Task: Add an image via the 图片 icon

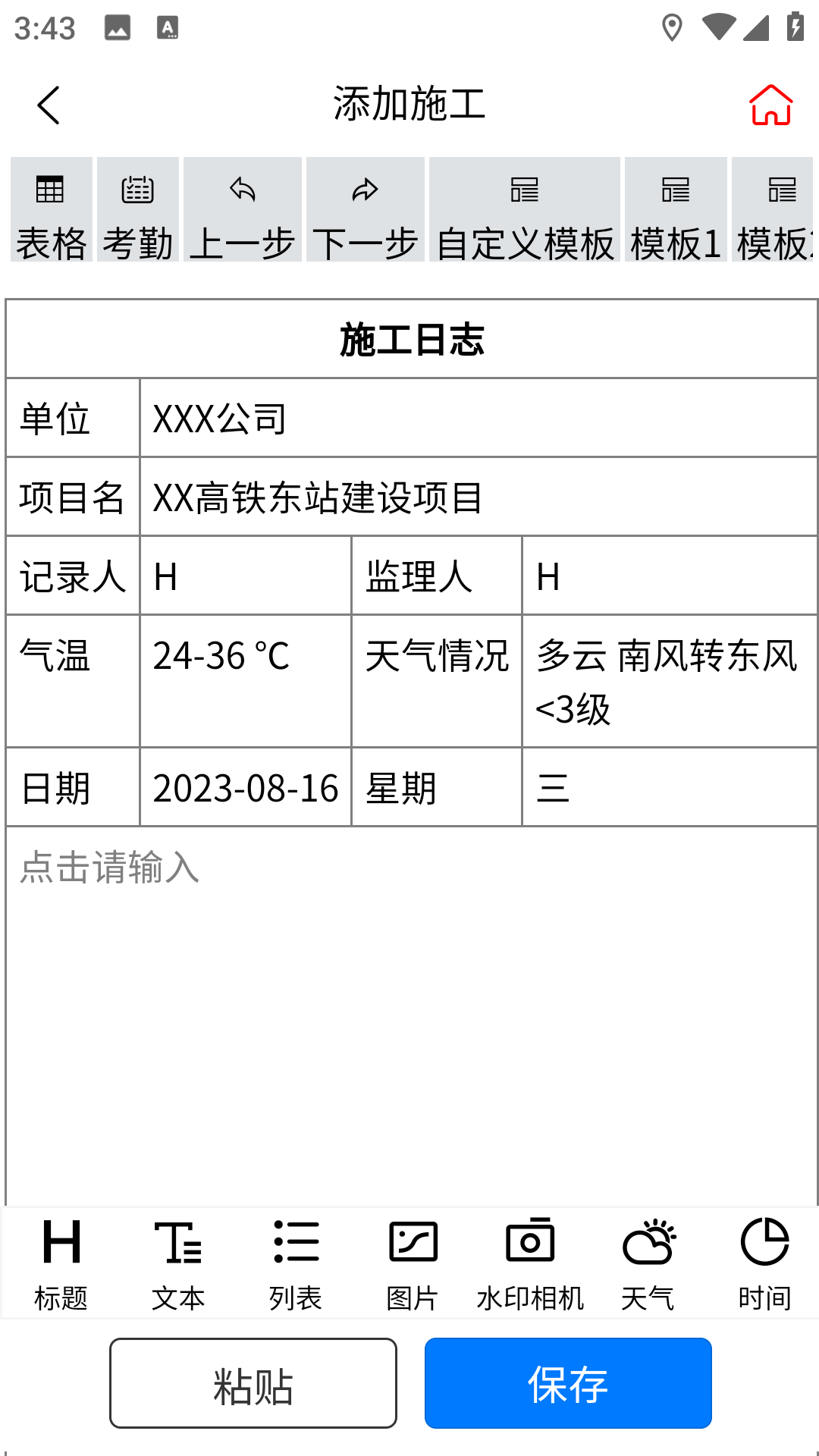Action: (413, 1259)
